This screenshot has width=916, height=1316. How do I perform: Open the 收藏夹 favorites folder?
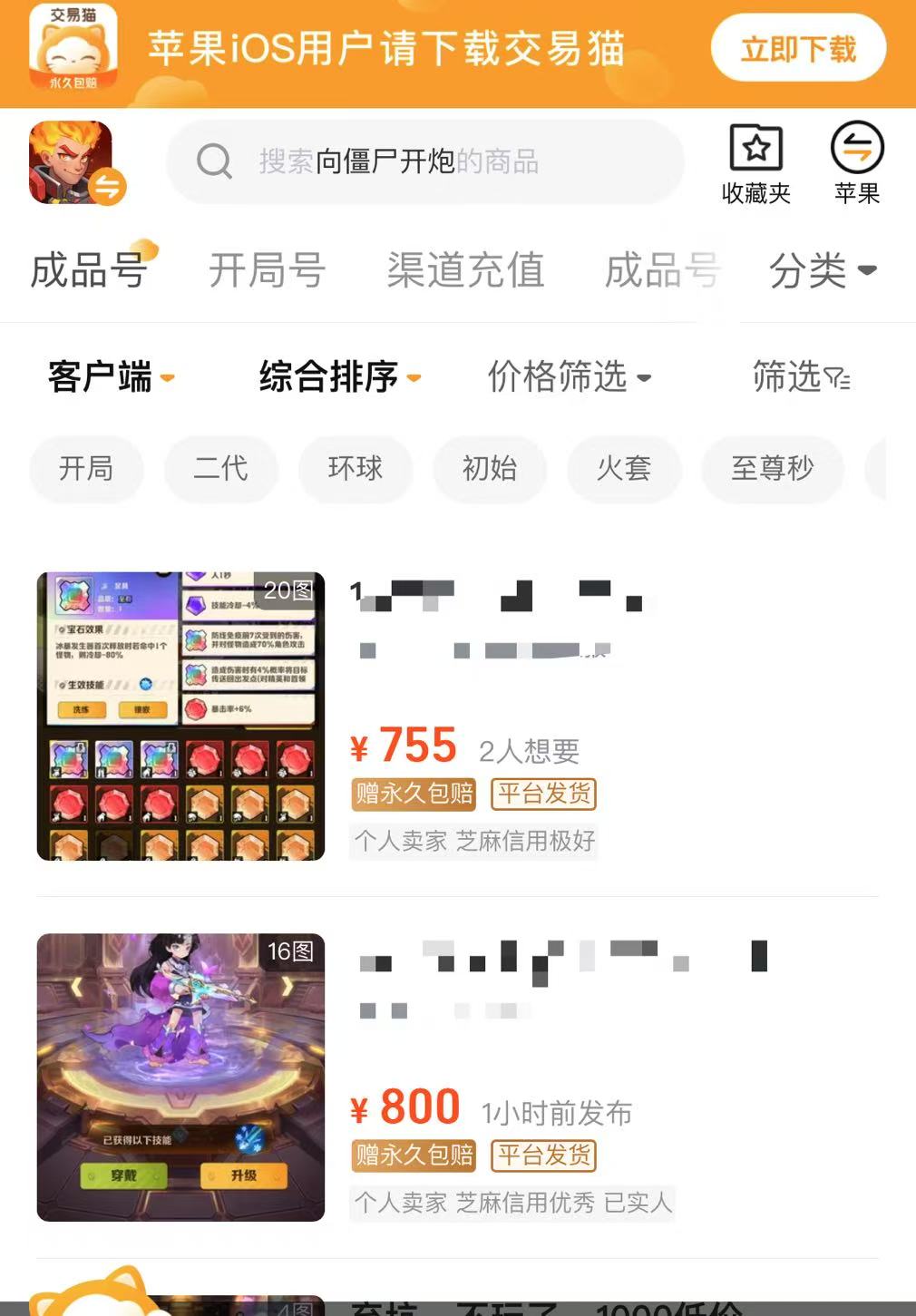tap(755, 163)
